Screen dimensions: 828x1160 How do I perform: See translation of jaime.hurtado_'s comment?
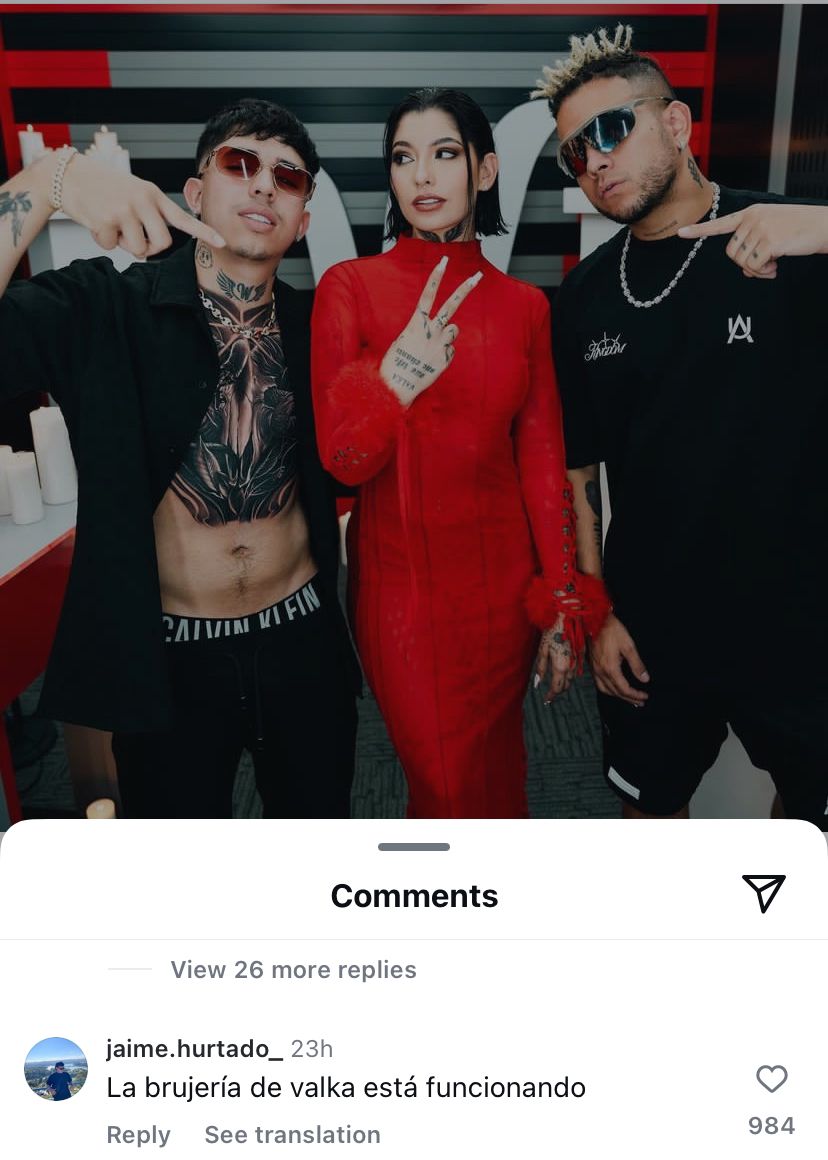292,1134
